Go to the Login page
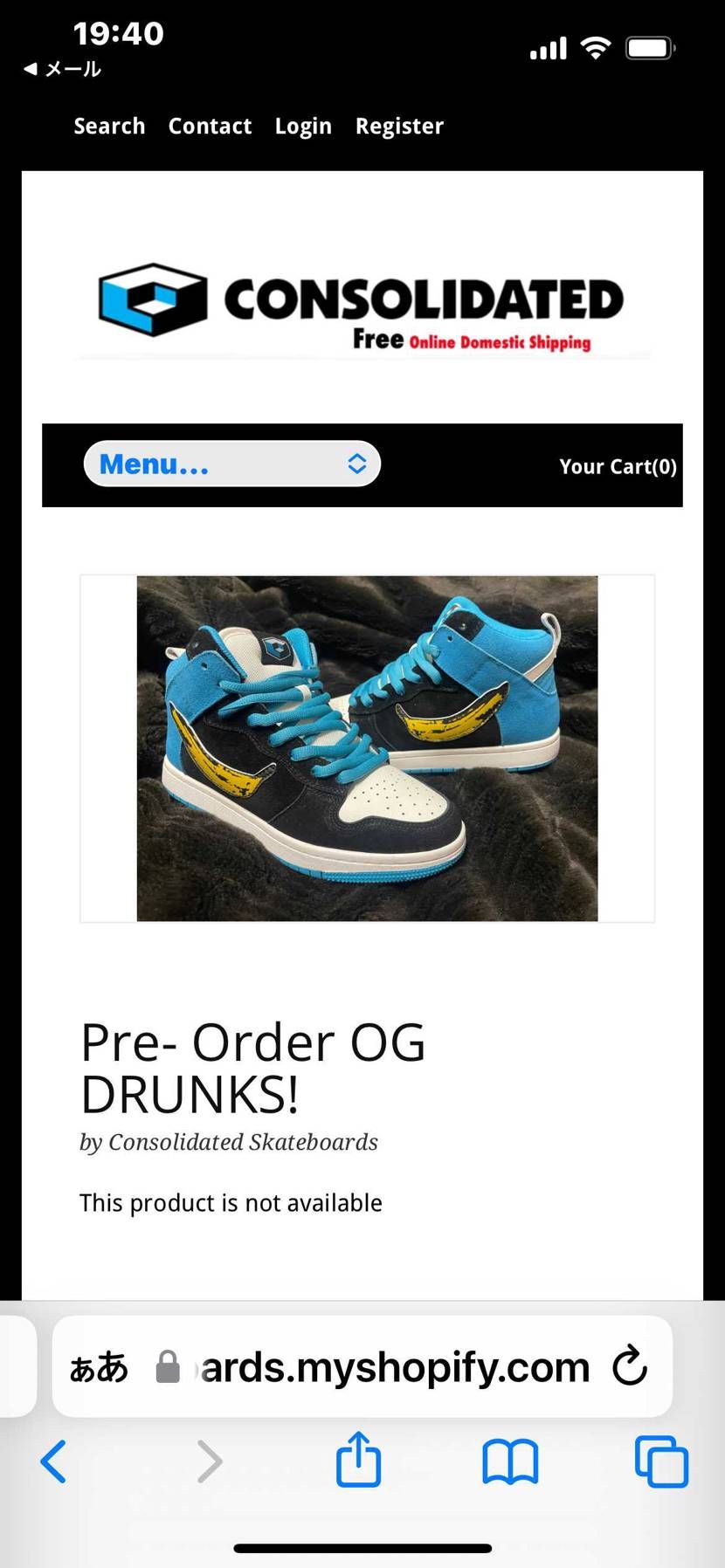The width and height of the screenshot is (725, 1568). click(x=303, y=127)
